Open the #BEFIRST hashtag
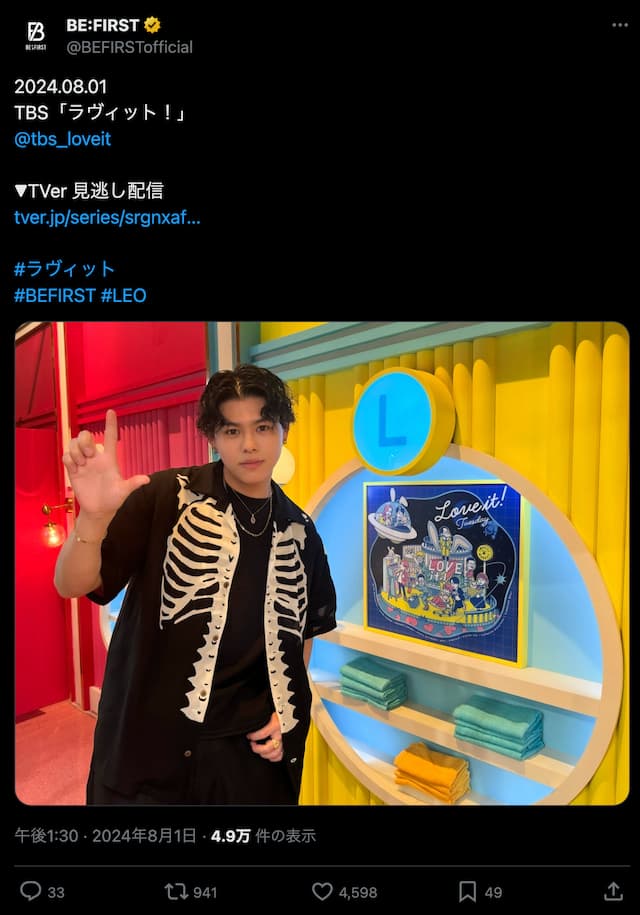Screen dimensions: 640x915 tap(55, 295)
